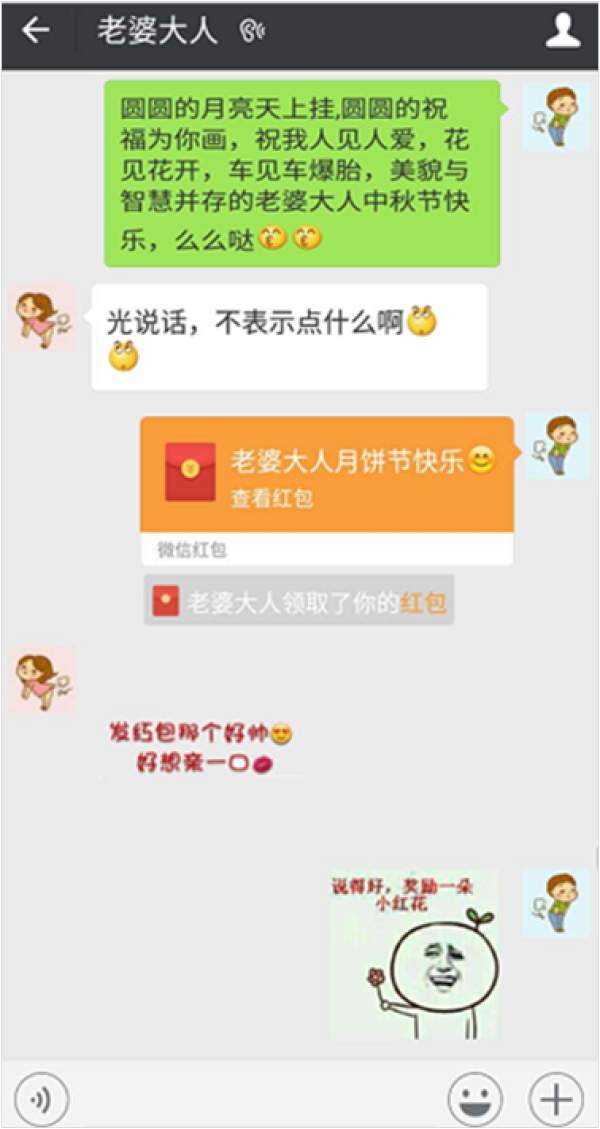Screen dimensions: 600x1129
Task: Open wife's avatar beside 光说话 message
Action: point(43,317)
